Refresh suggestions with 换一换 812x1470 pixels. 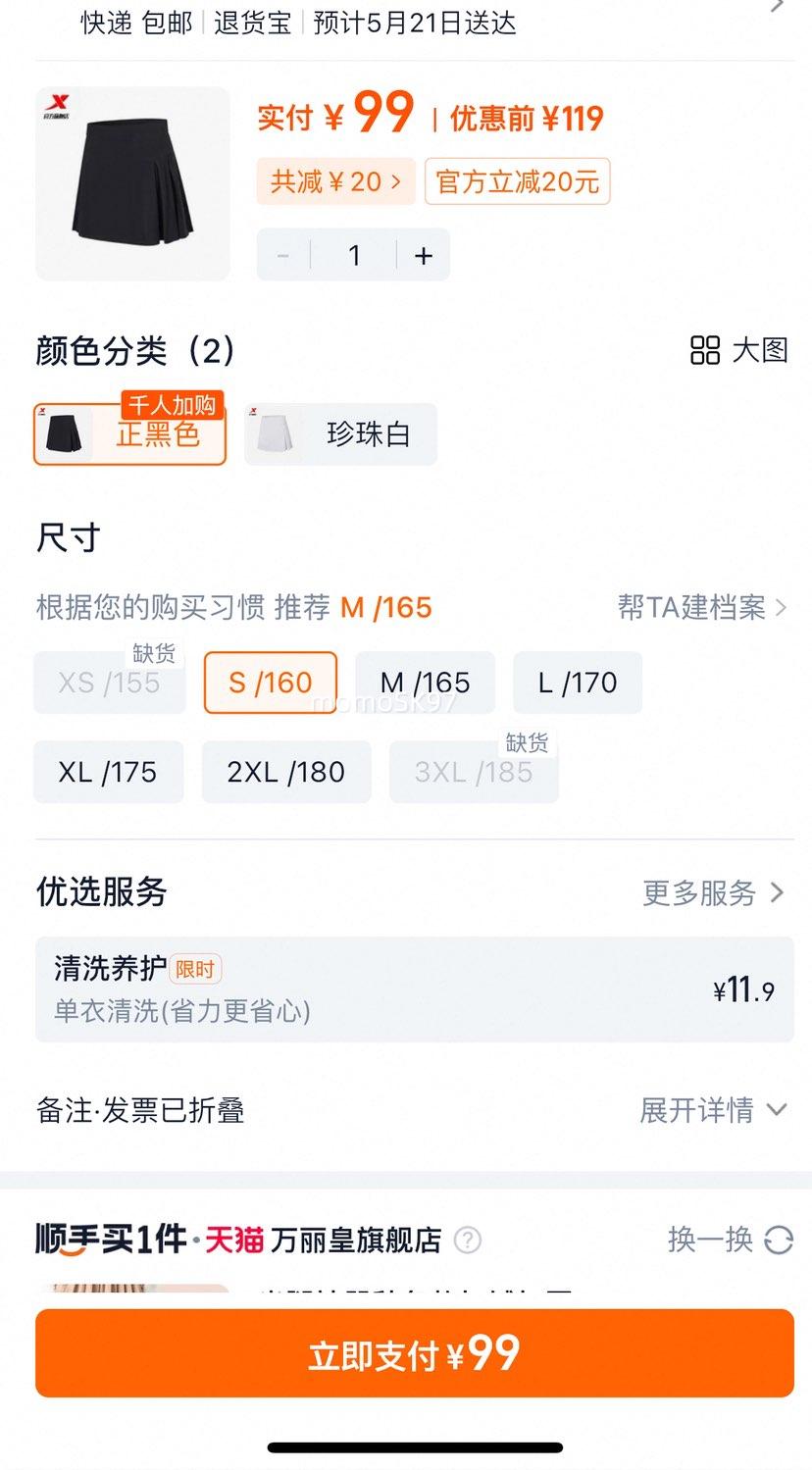(x=730, y=1240)
